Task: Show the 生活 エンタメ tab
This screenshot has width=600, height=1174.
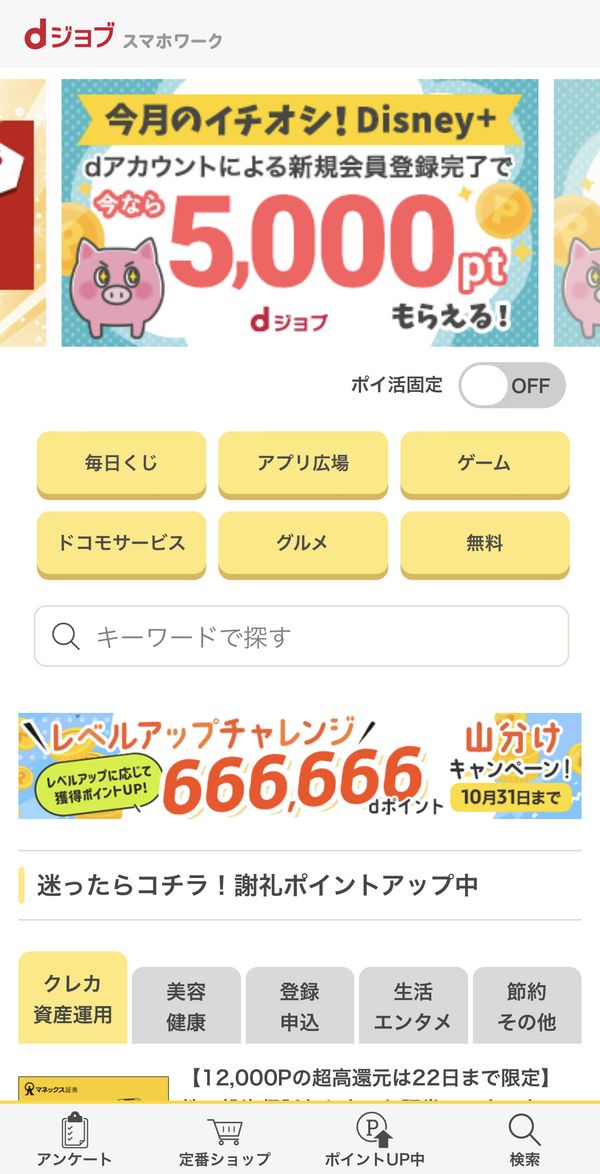Action: click(x=413, y=1006)
